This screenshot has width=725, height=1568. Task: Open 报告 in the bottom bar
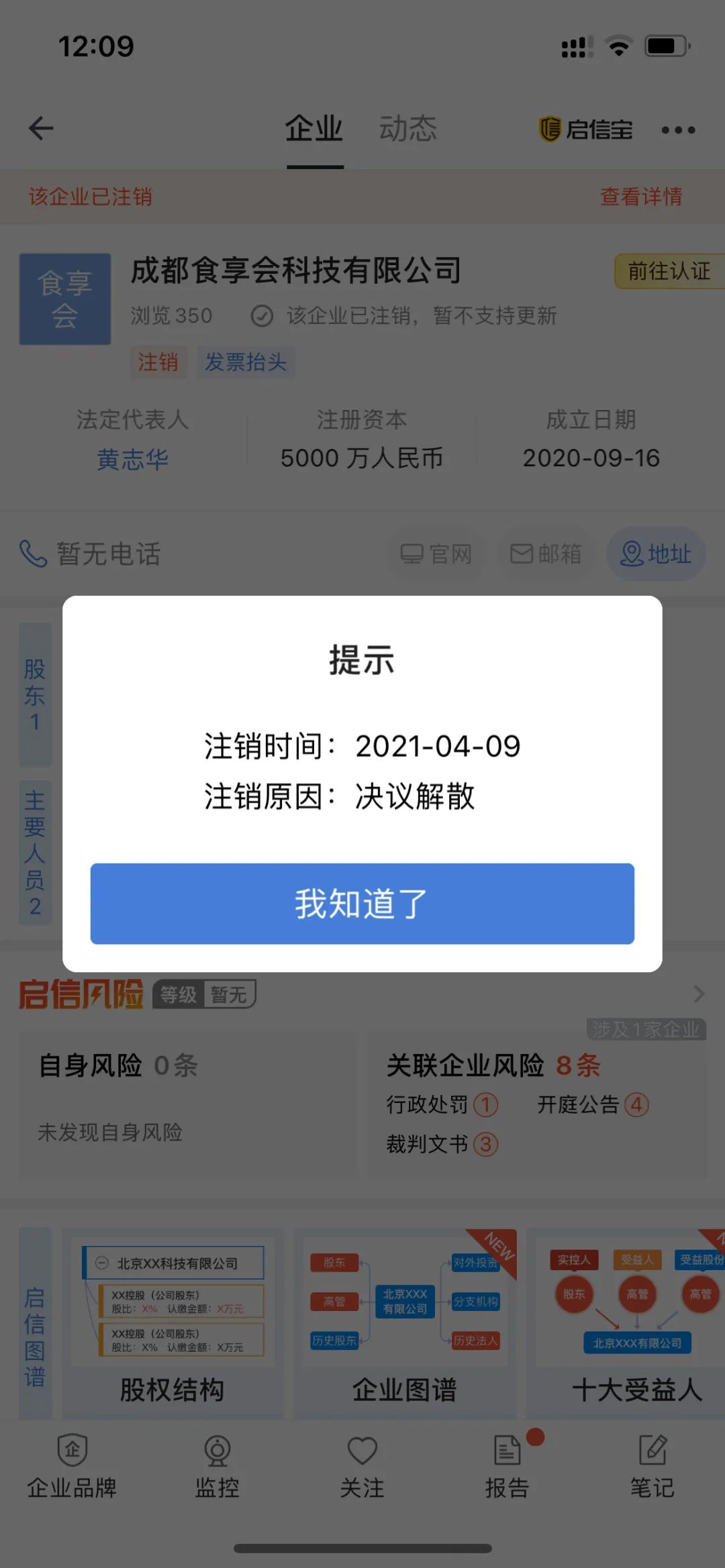(507, 1467)
